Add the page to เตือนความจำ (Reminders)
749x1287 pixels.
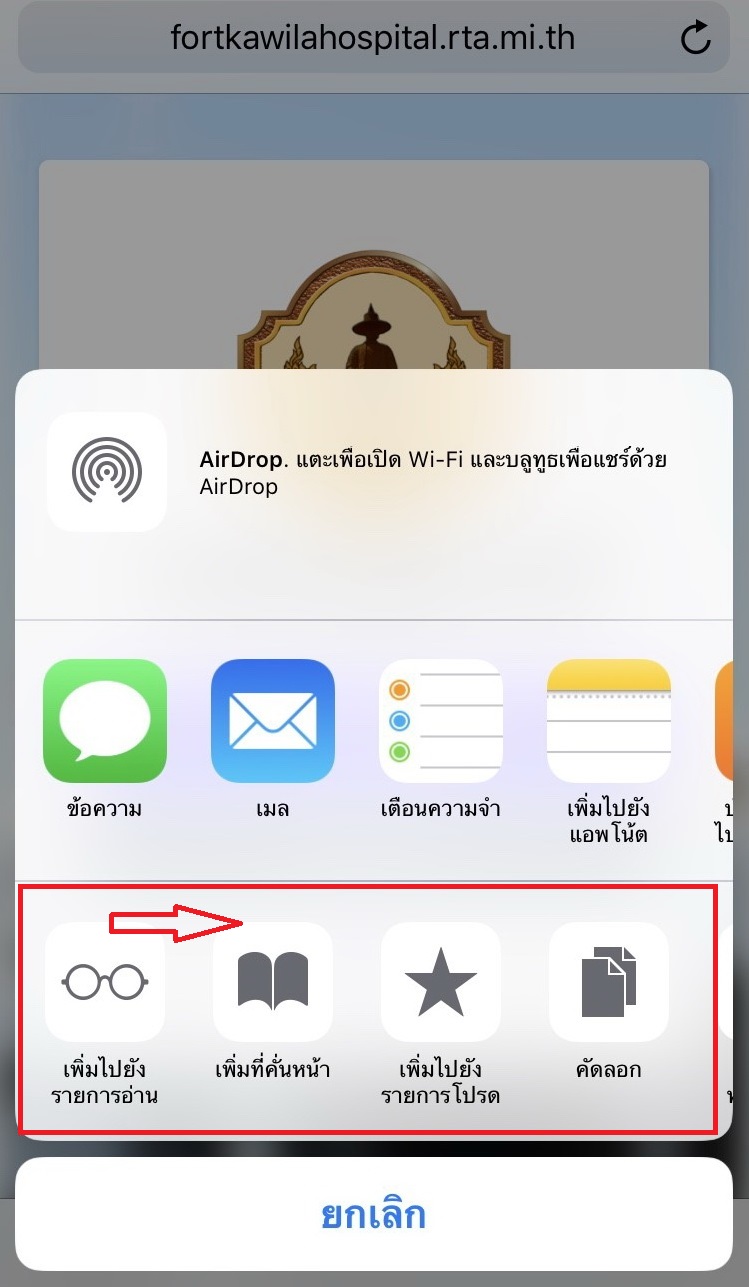(440, 720)
